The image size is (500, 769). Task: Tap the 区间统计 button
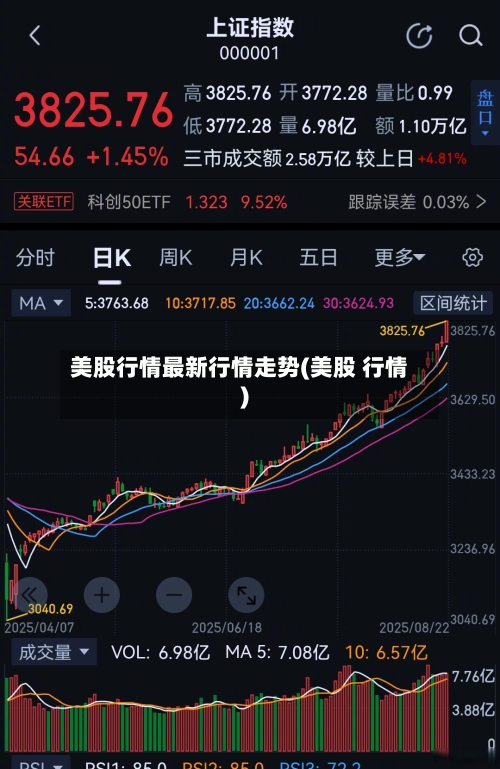(x=453, y=303)
